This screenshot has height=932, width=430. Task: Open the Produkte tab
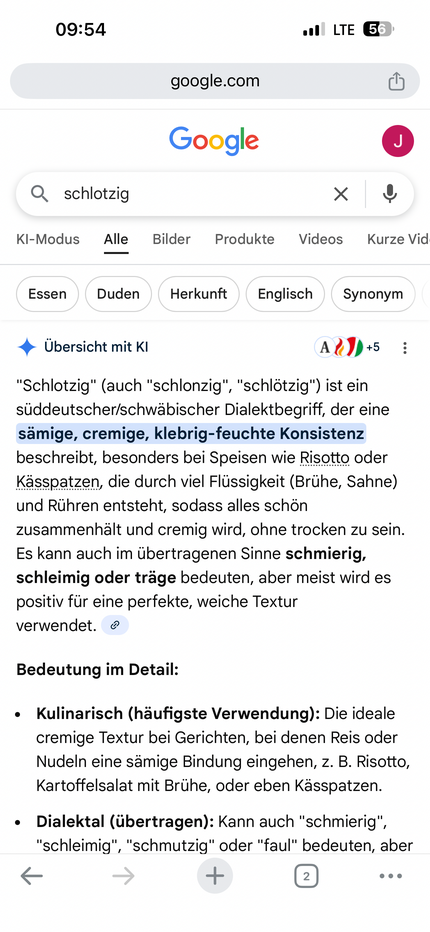coord(244,240)
